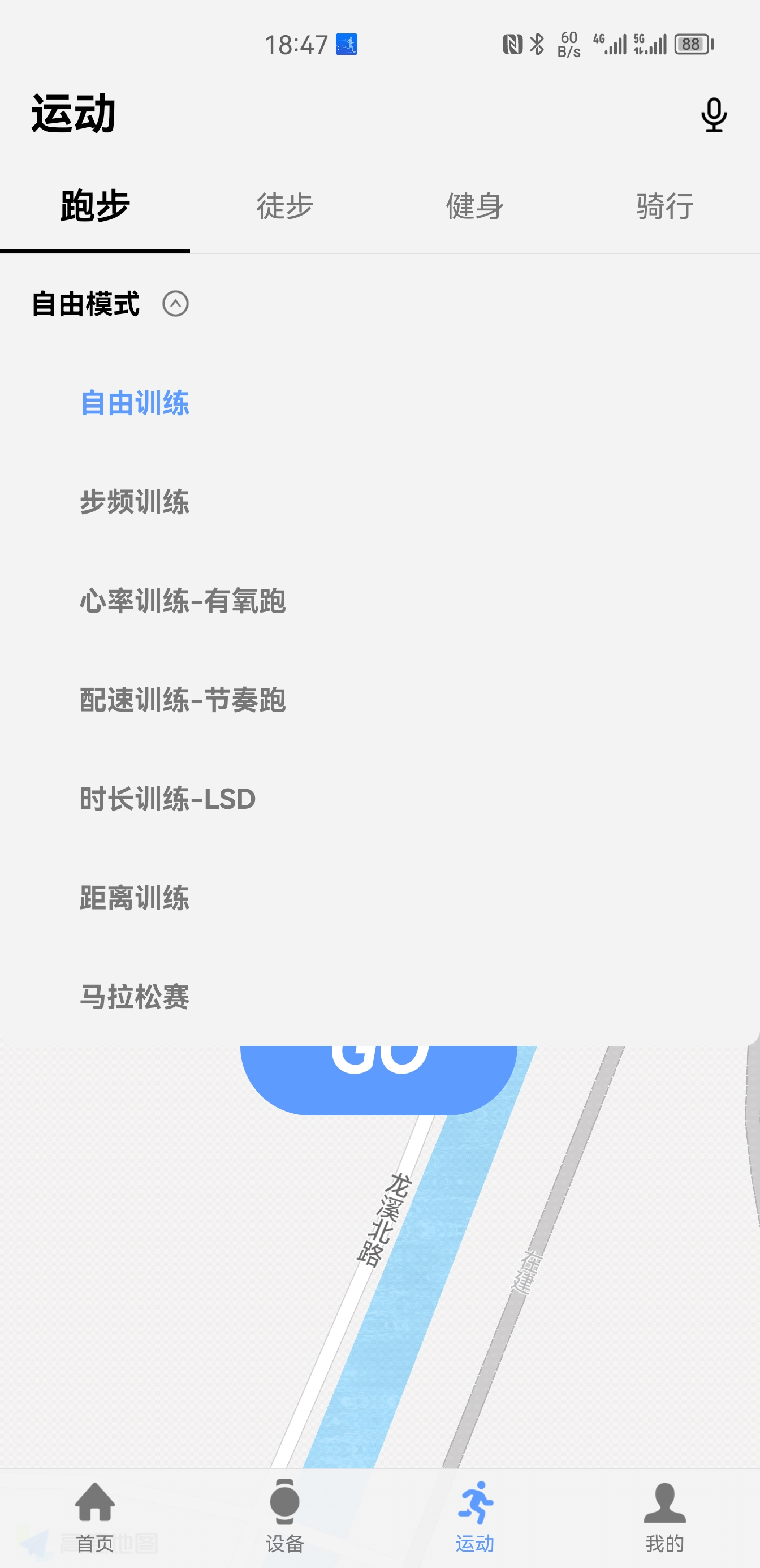Tap the sports app icon in status bar
Screen dimensions: 760x1568
(347, 43)
